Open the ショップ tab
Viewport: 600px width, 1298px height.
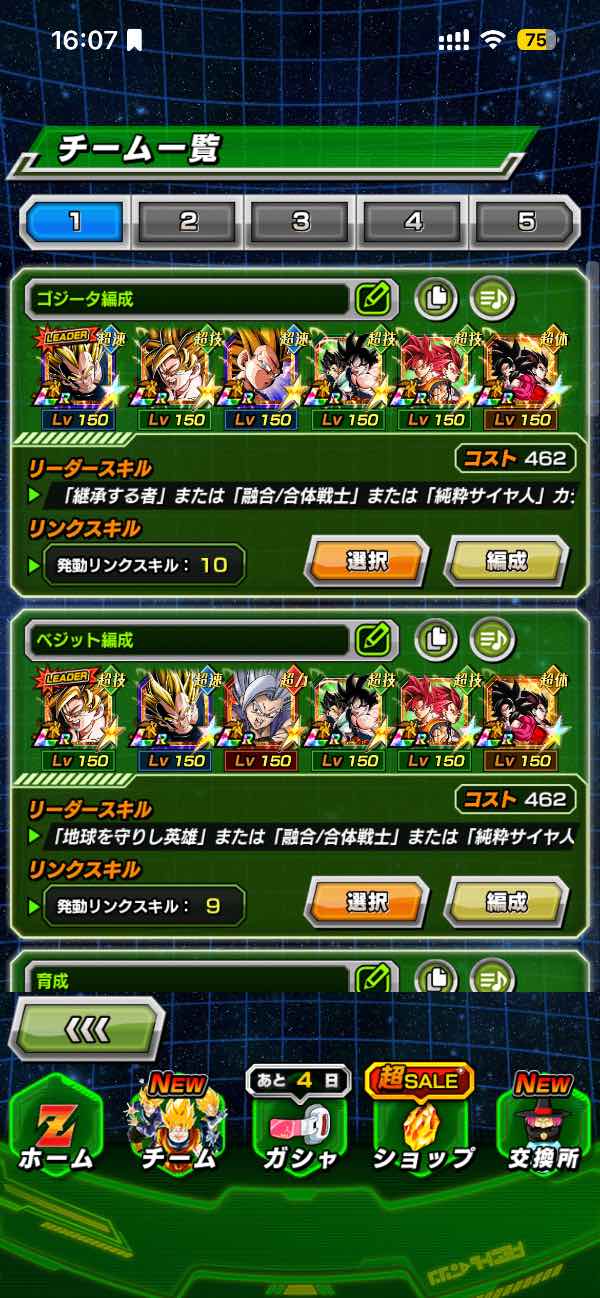(x=422, y=1125)
